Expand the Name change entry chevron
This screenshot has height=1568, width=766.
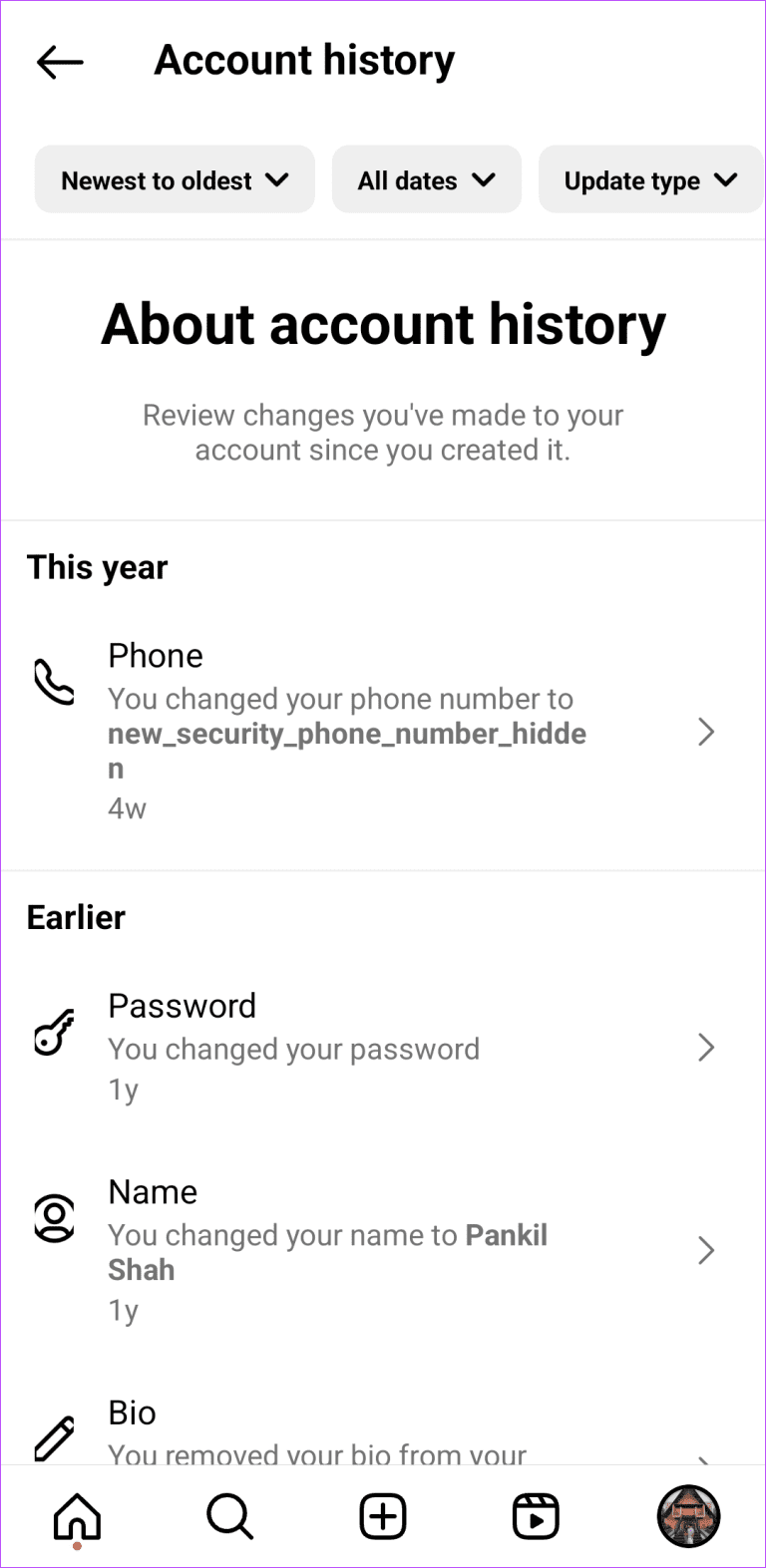point(707,1250)
